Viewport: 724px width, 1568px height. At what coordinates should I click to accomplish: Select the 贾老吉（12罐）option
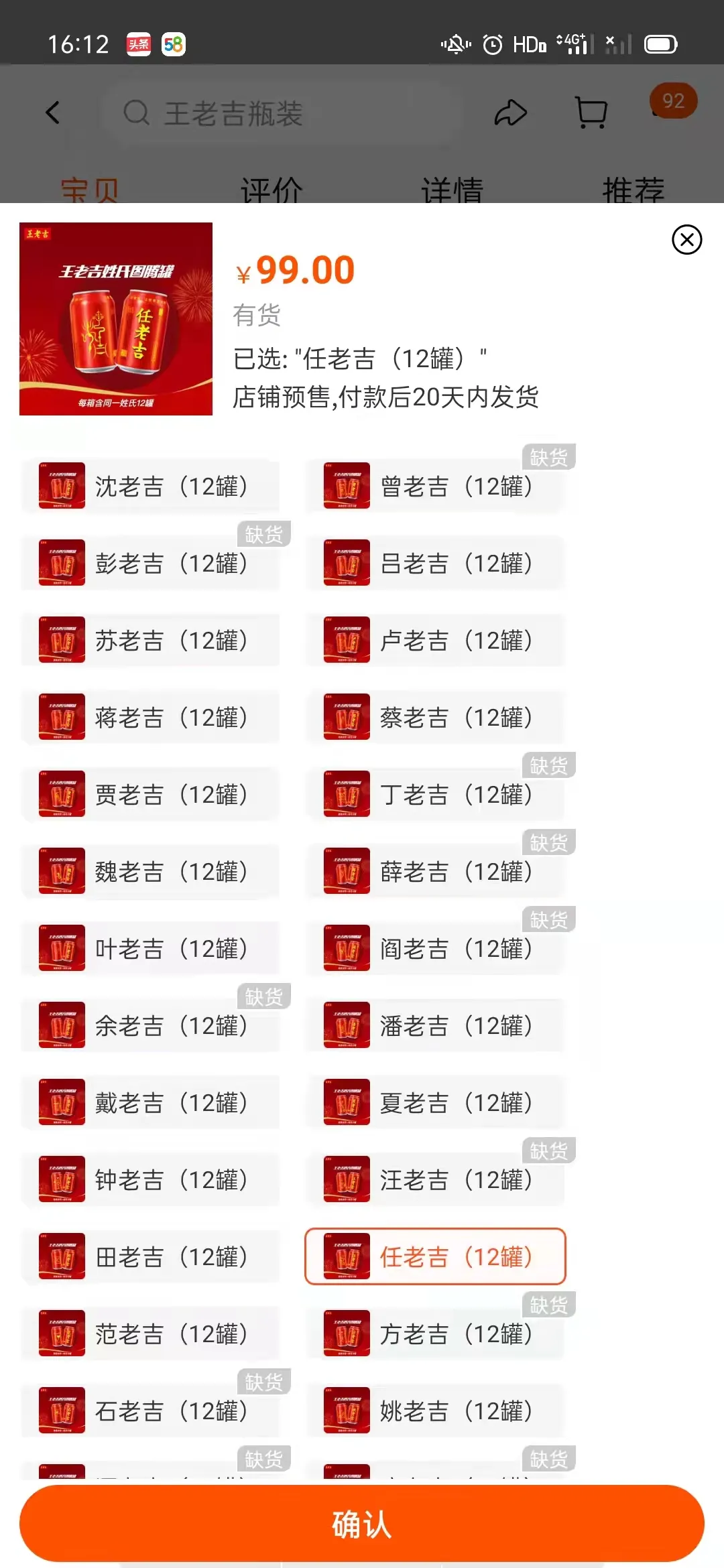point(151,794)
